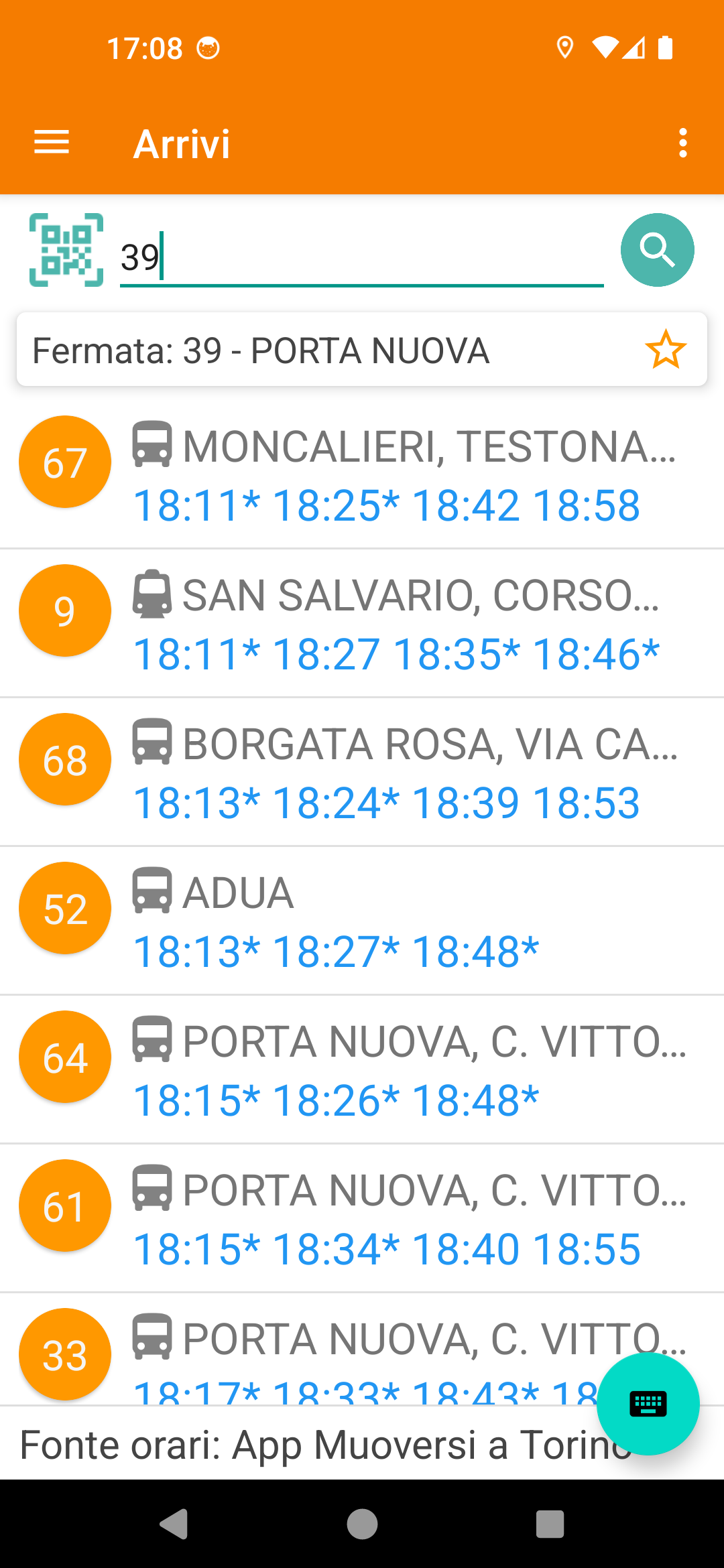Open the overflow menu
The width and height of the screenshot is (724, 1568).
click(682, 143)
